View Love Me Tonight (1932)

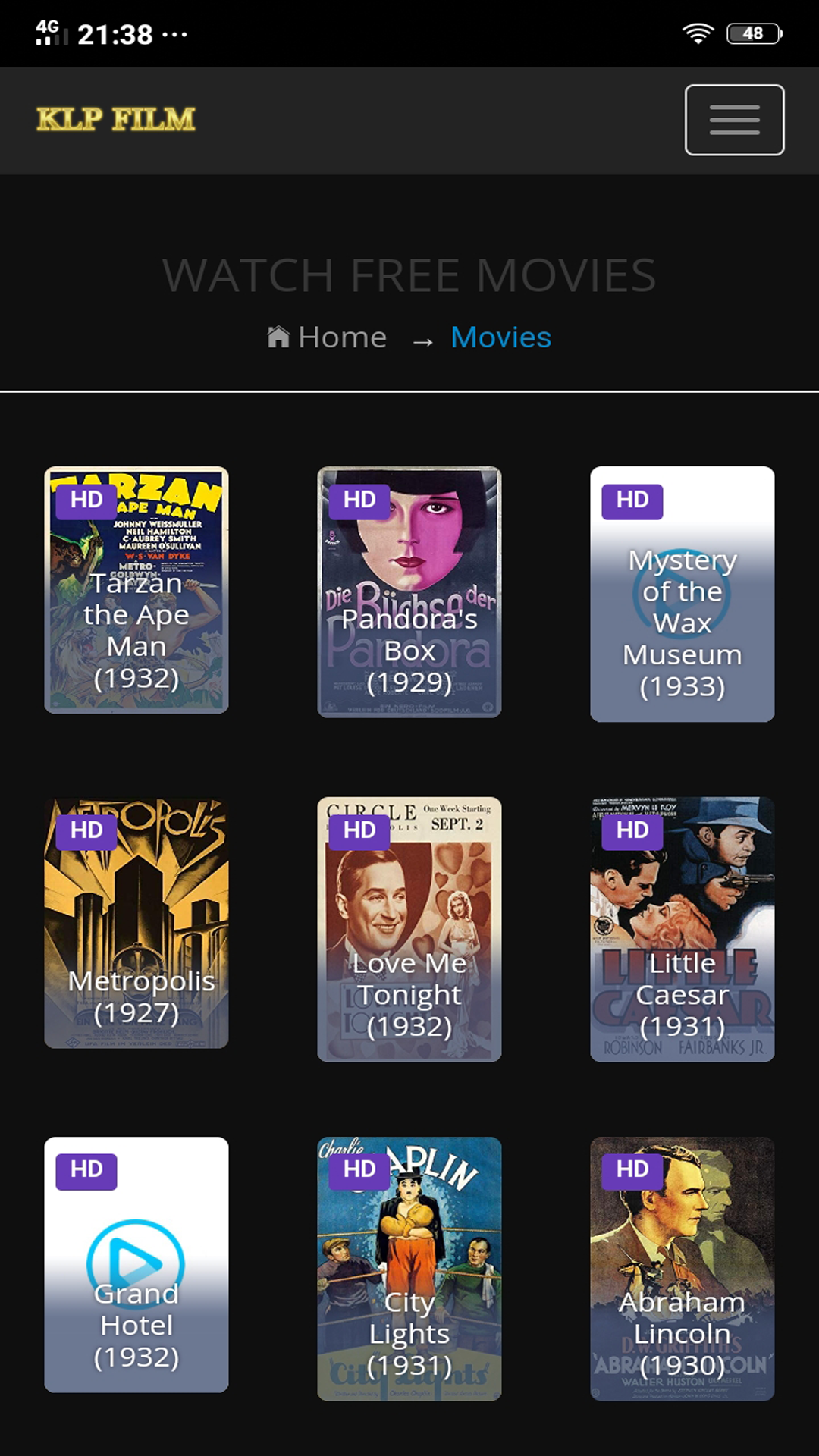point(409,929)
